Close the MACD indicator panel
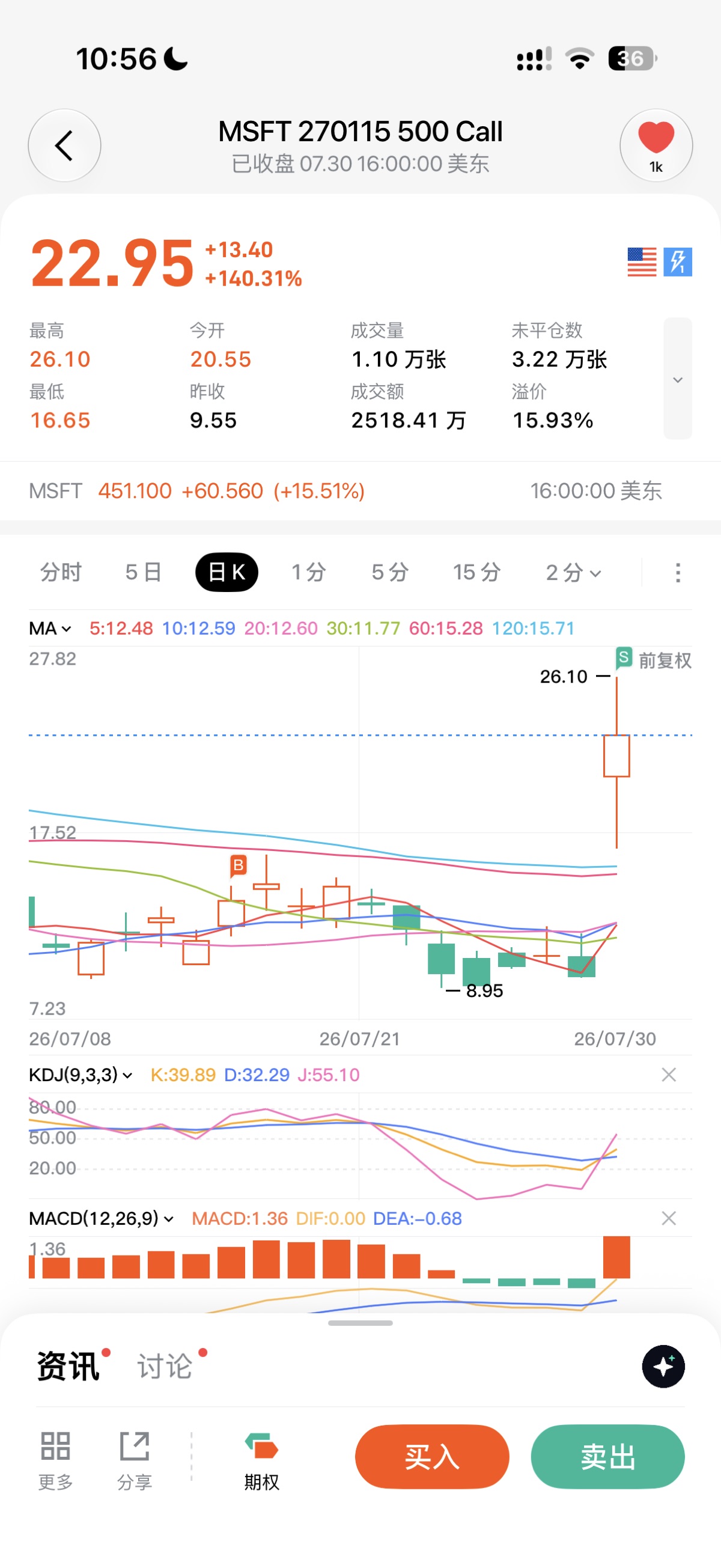The image size is (721, 1568). (x=669, y=1218)
